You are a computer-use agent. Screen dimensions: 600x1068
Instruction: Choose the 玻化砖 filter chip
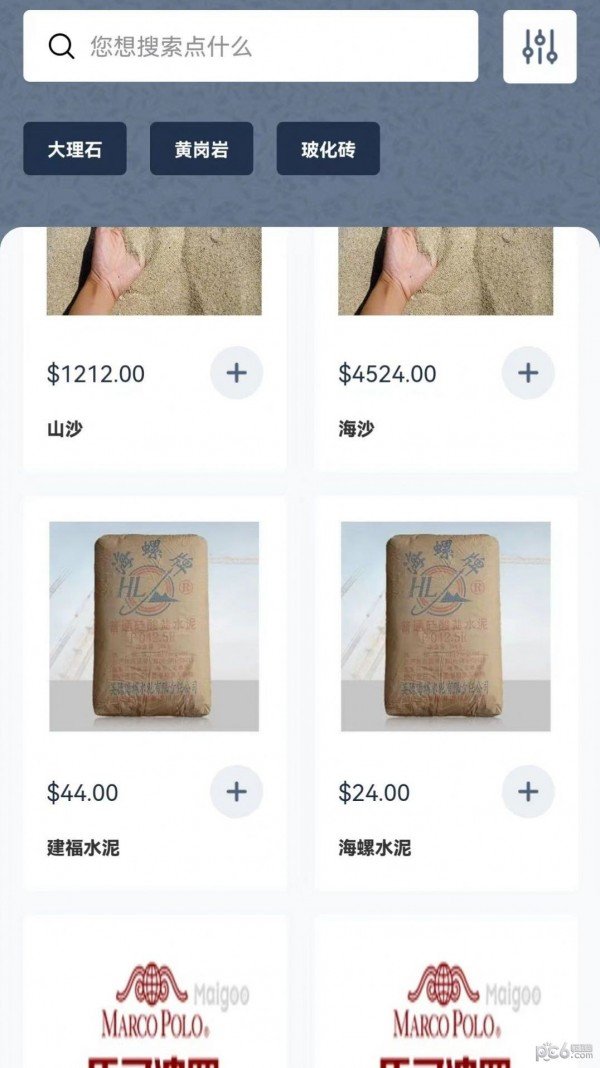328,149
